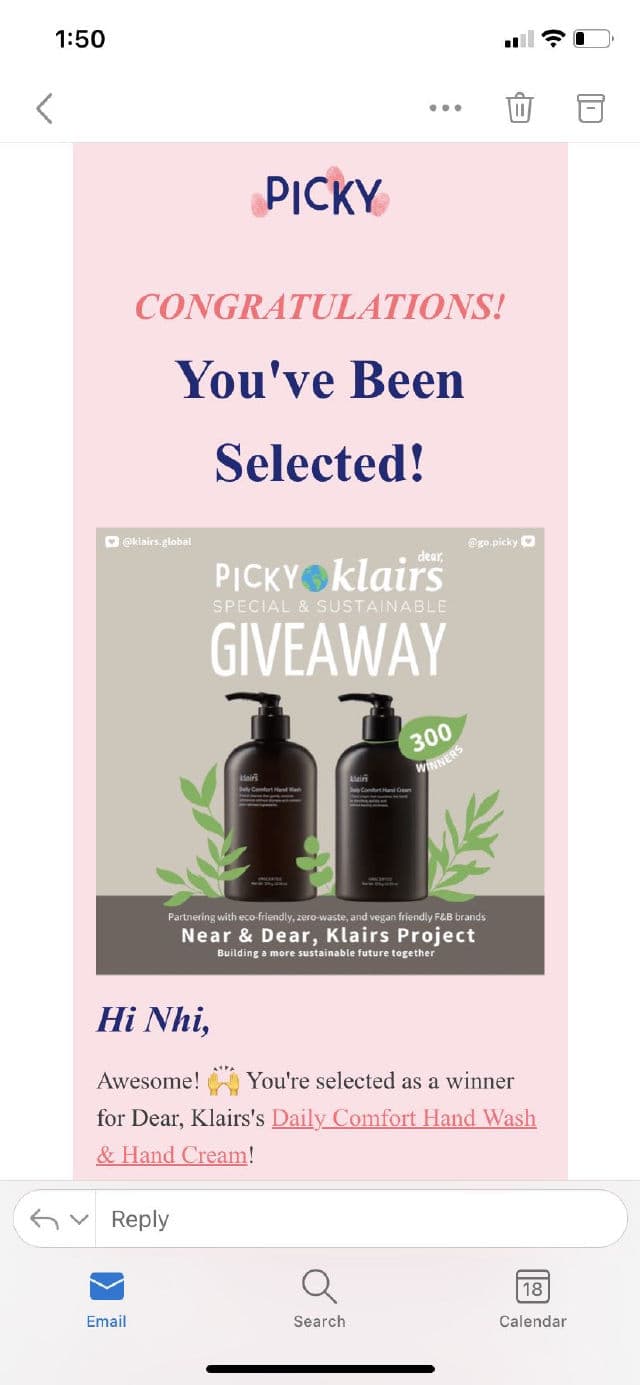The image size is (640, 1385).
Task: Switch to the Search tab
Action: tap(319, 1297)
